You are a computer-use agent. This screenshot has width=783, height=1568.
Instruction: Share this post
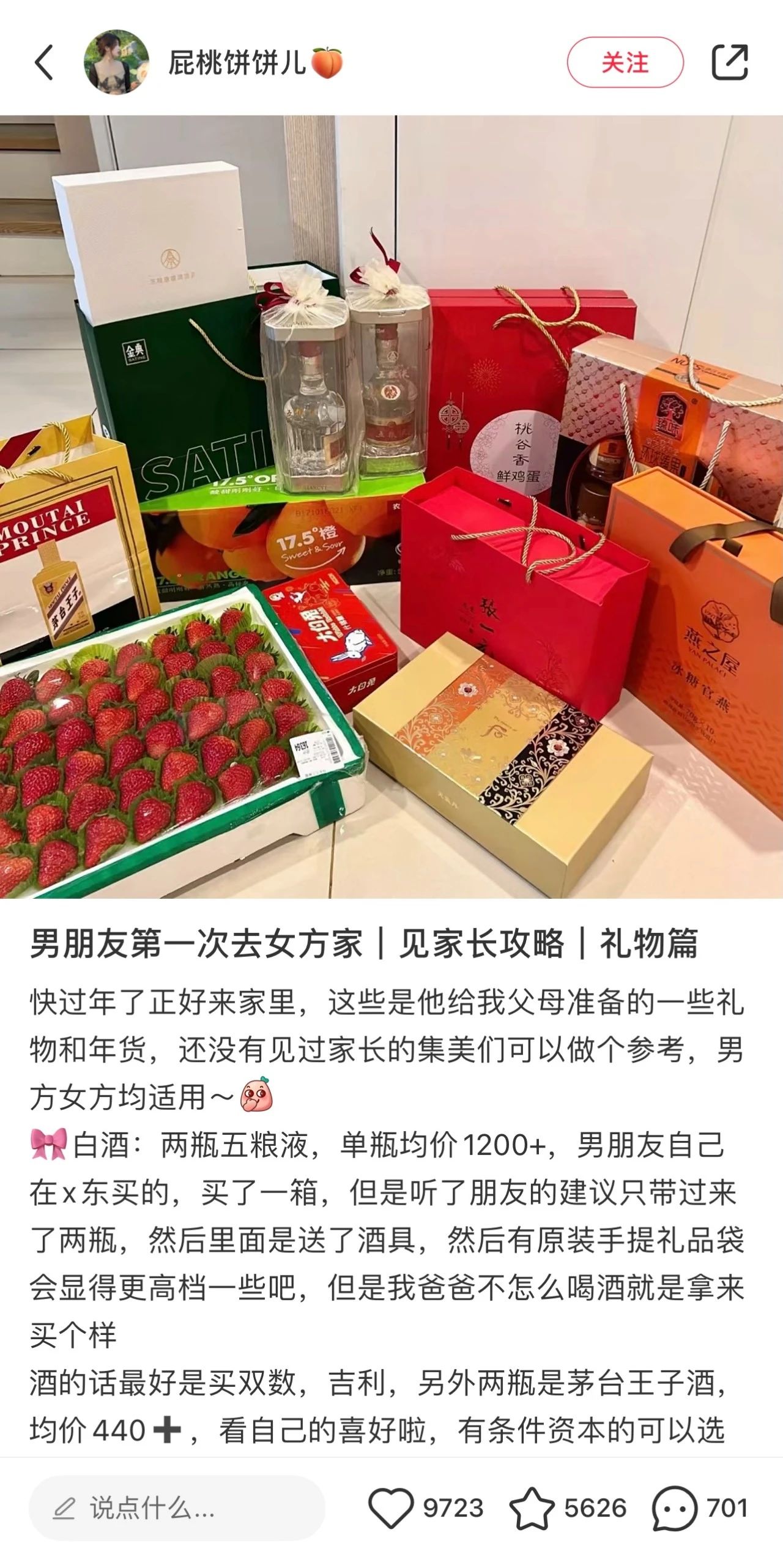(x=730, y=62)
